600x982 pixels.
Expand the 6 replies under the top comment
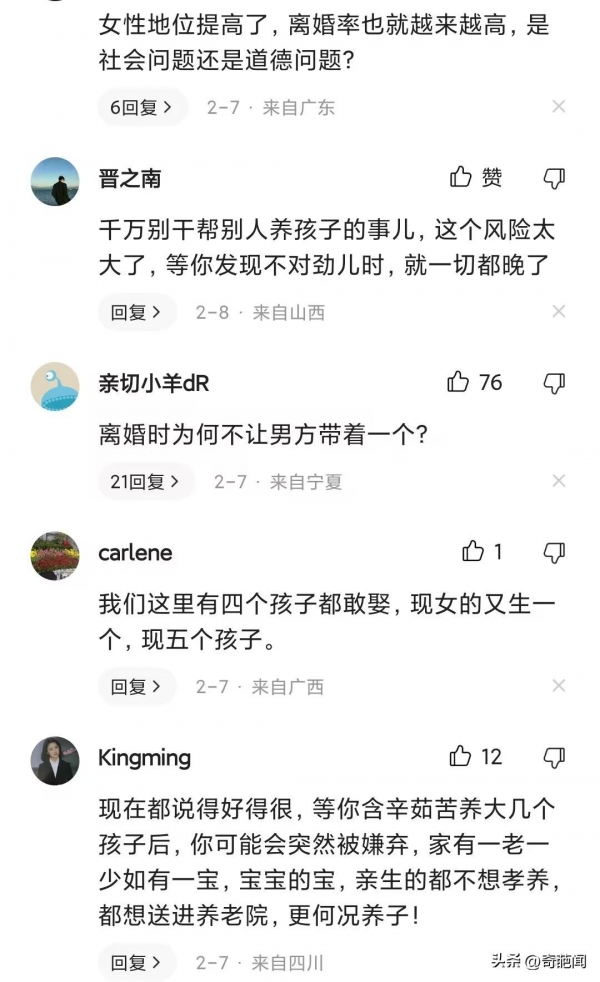(x=142, y=107)
